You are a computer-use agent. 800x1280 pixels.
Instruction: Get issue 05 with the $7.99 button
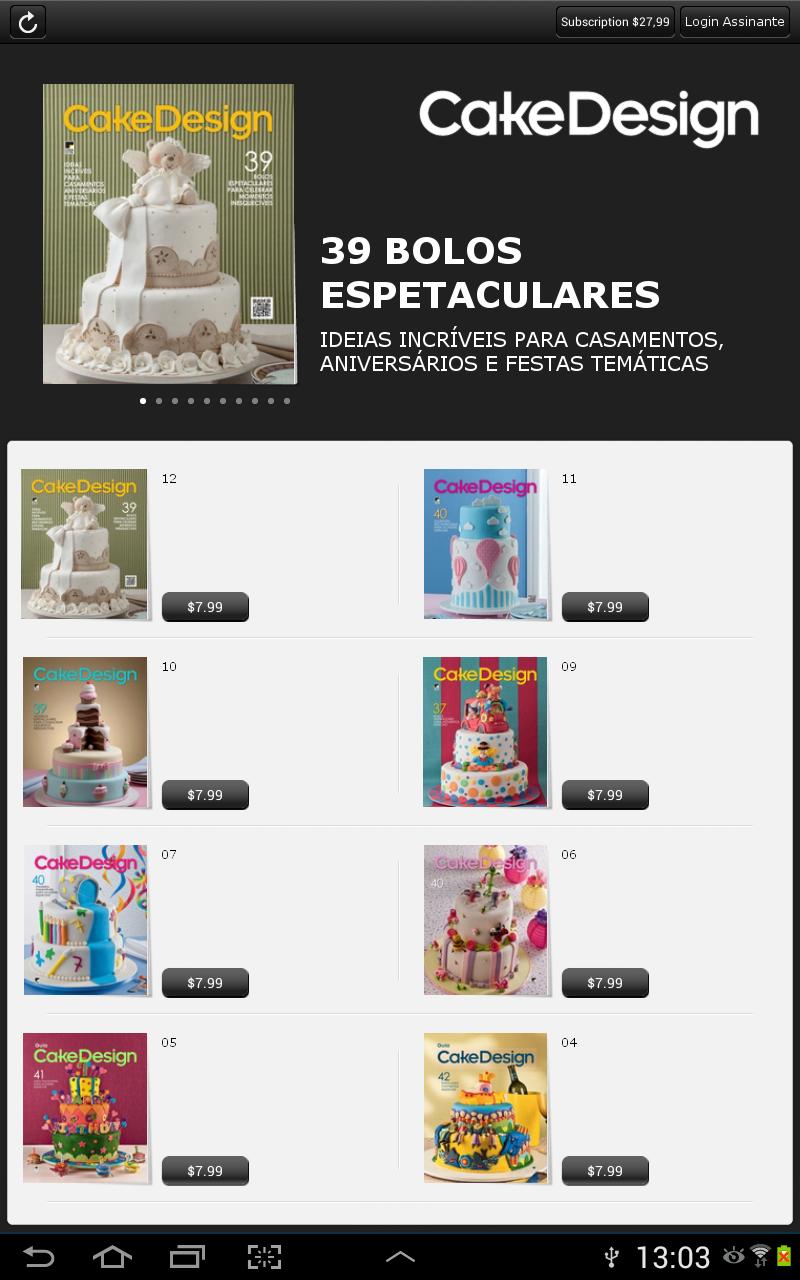[205, 1171]
